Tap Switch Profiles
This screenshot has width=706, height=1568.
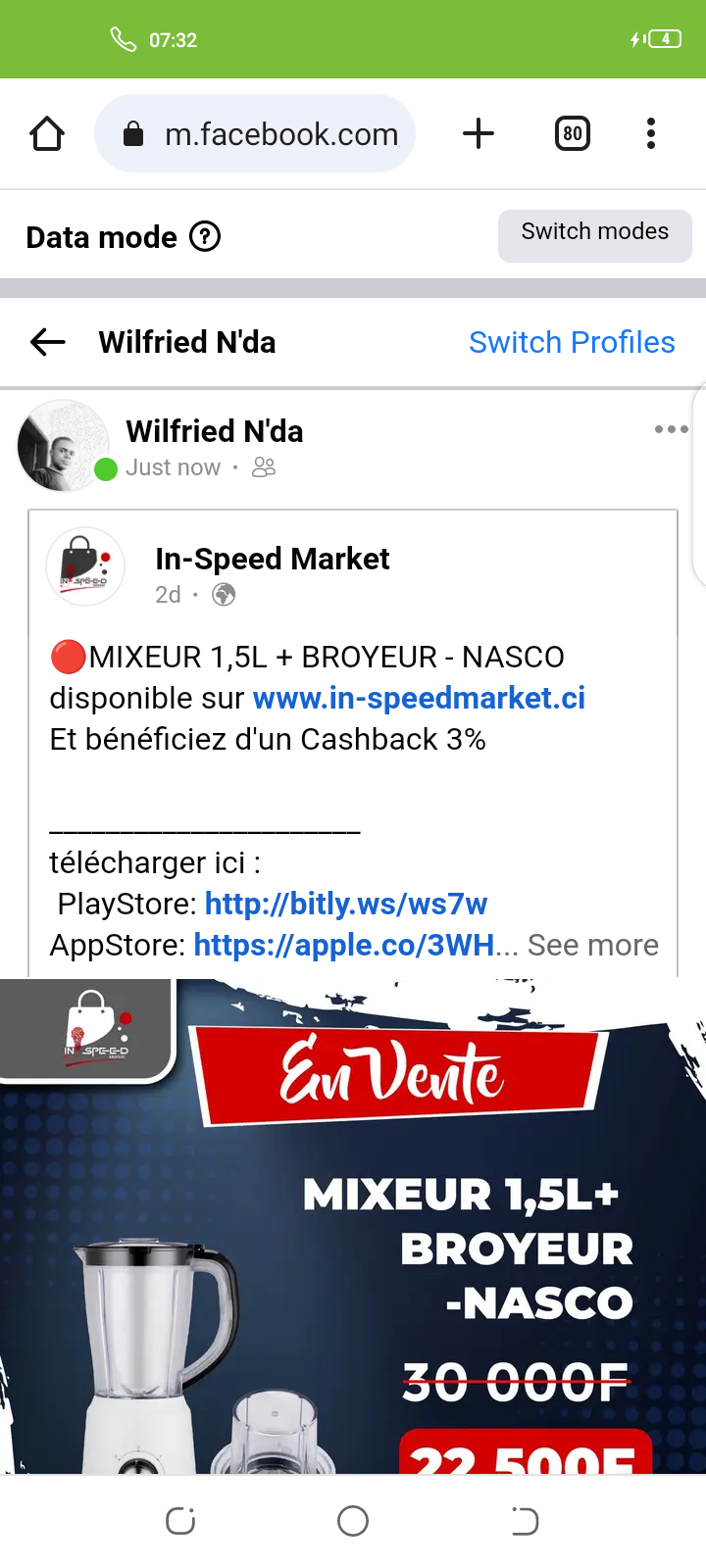click(x=572, y=342)
